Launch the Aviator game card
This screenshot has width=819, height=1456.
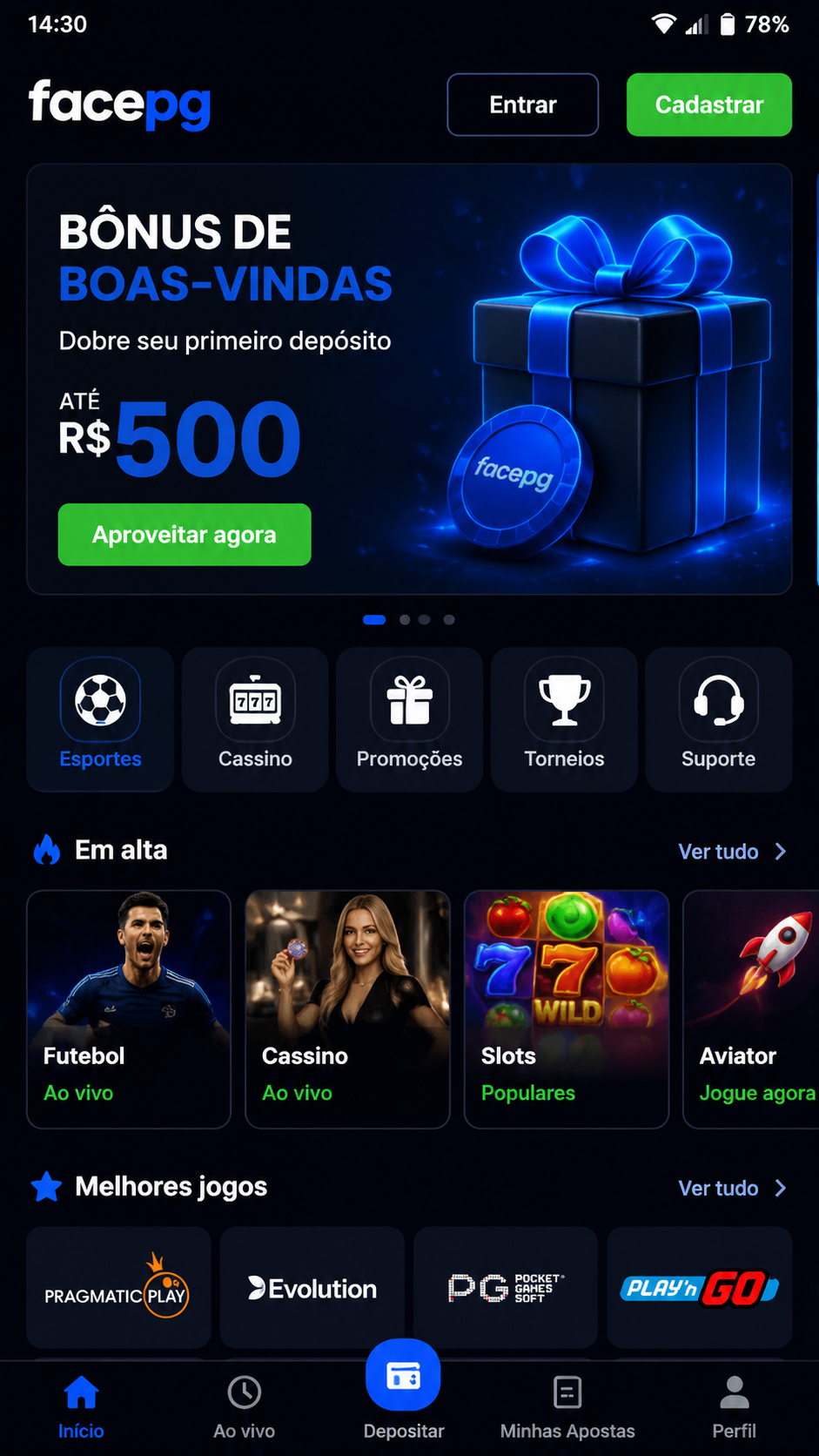coord(751,1009)
